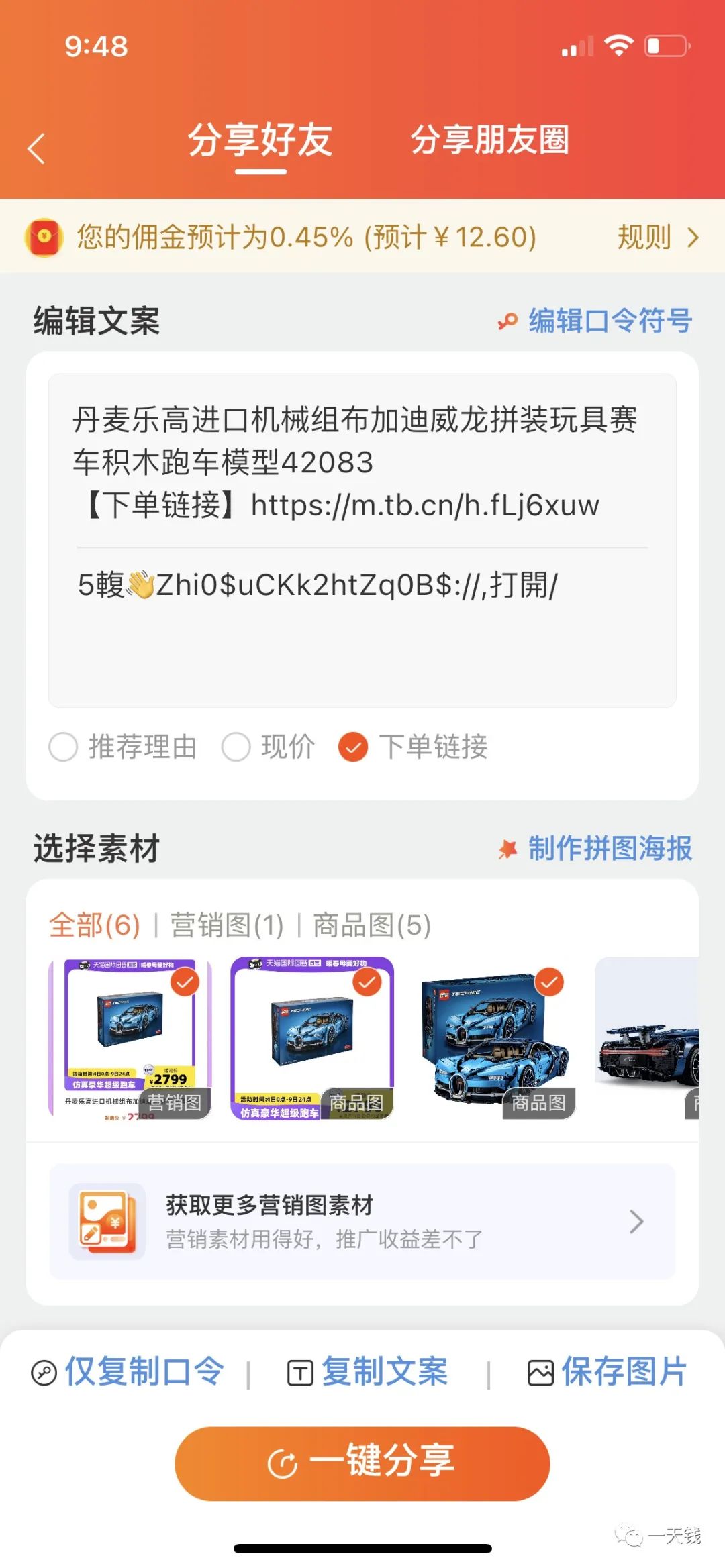Image resolution: width=725 pixels, height=1568 pixels.
Task: Click the marketing materials card image icon
Action: [107, 1221]
